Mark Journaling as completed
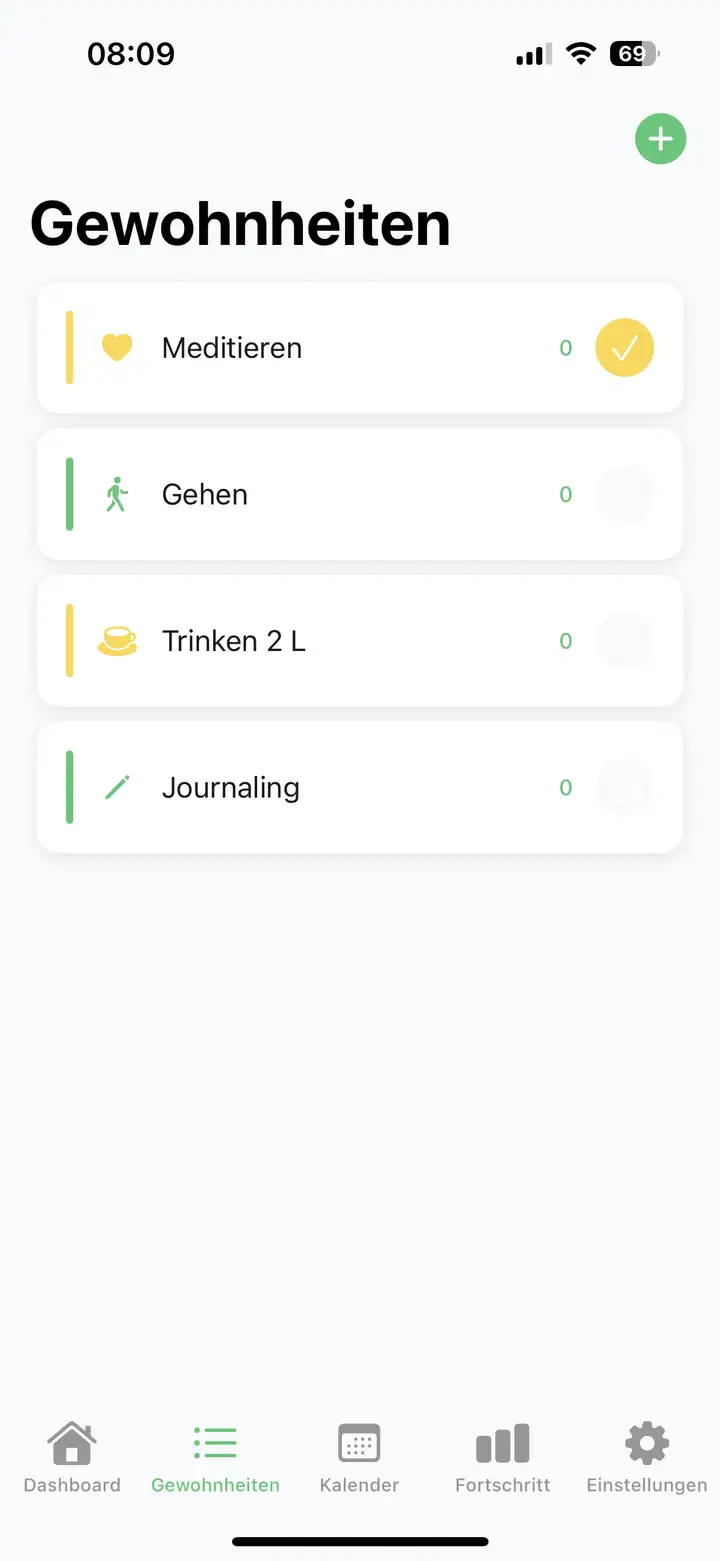The width and height of the screenshot is (720, 1561). click(x=625, y=787)
